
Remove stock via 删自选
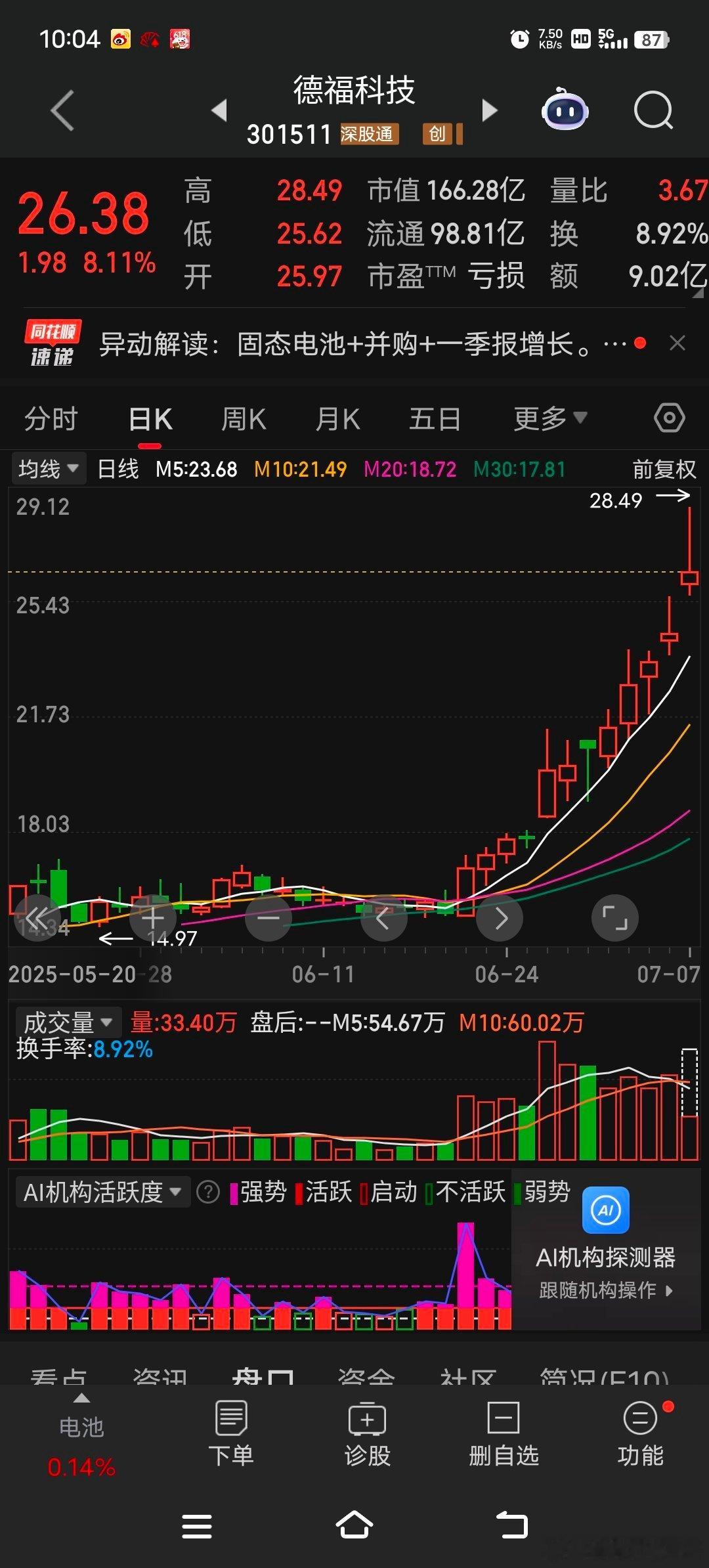504,1433
